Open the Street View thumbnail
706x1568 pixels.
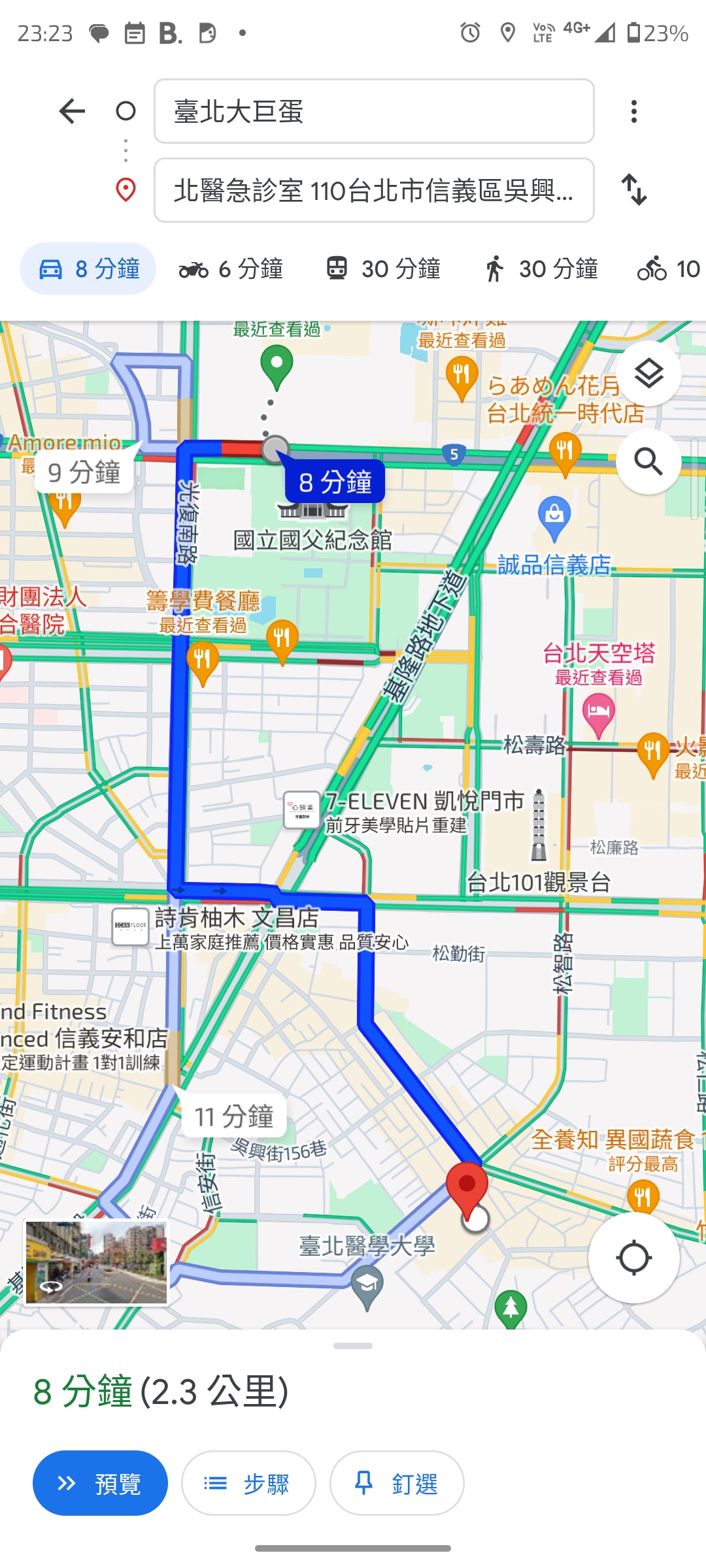[x=96, y=1262]
